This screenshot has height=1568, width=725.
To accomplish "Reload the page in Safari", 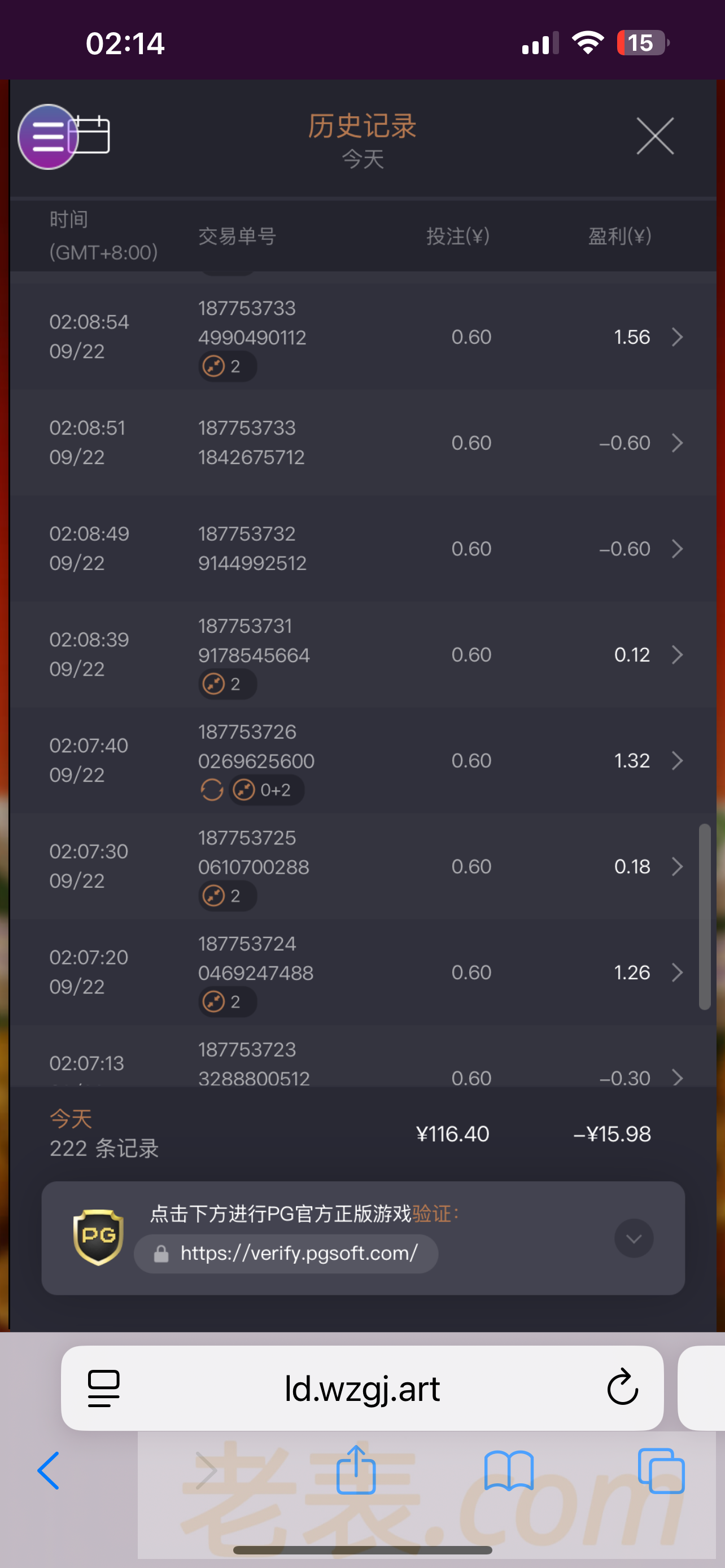I will 622,1388.
